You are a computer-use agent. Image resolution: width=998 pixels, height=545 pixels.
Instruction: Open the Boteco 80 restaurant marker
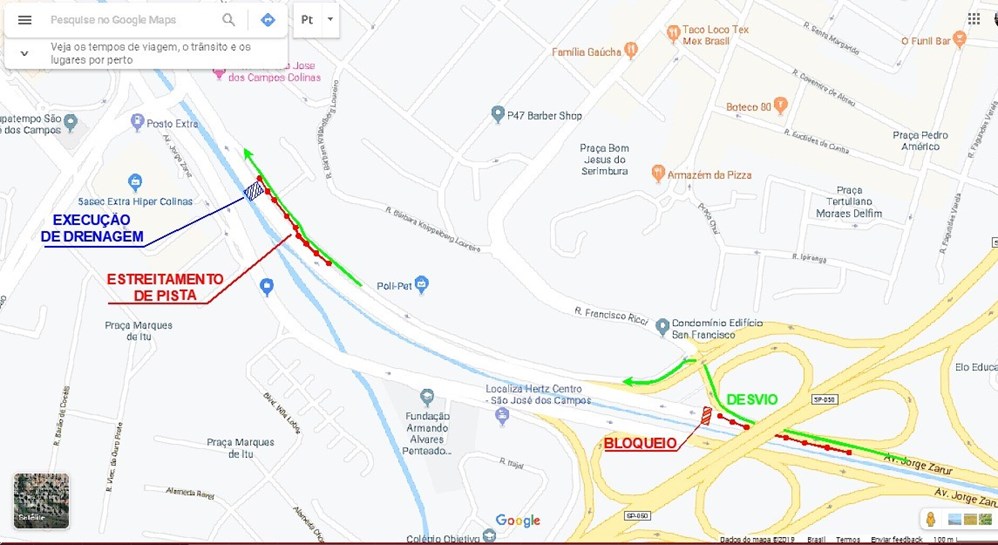click(x=781, y=107)
